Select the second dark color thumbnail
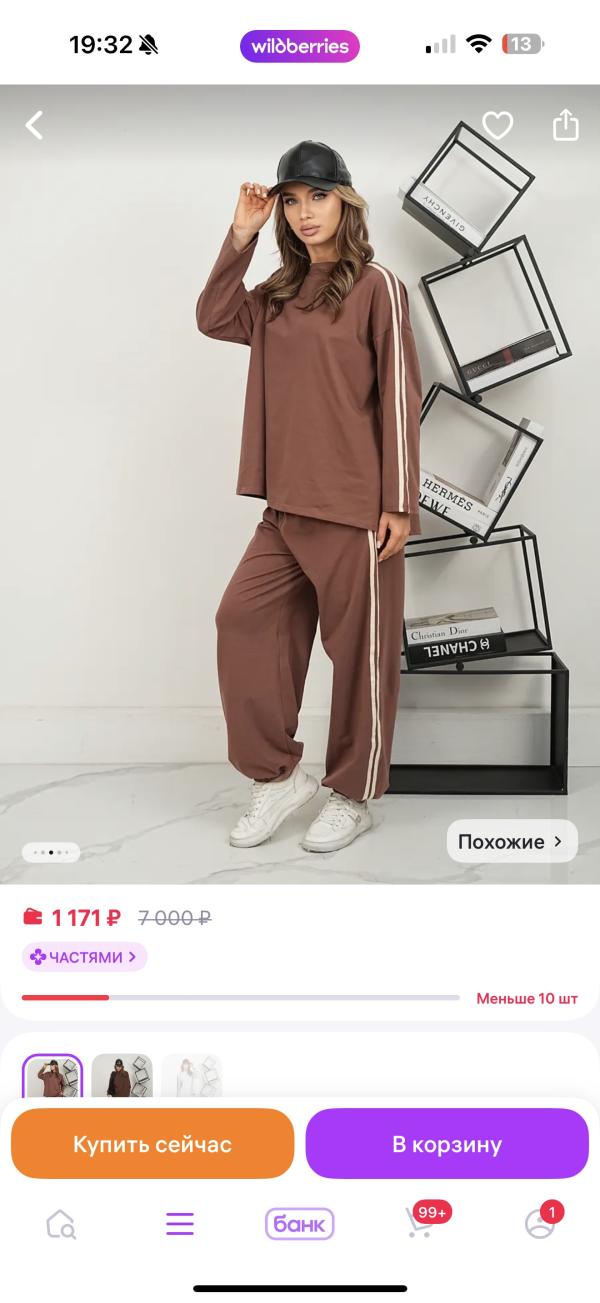Screen dimensions: 600x1303 (122, 1077)
